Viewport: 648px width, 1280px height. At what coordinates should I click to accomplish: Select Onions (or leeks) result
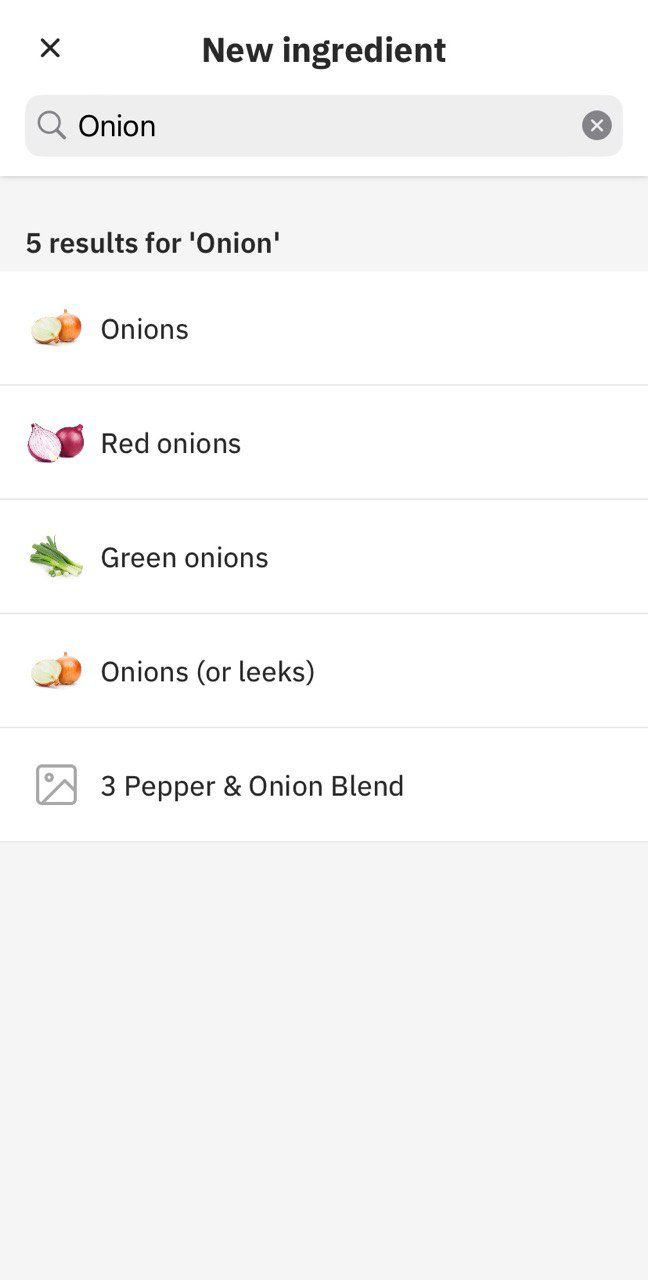pos(324,671)
